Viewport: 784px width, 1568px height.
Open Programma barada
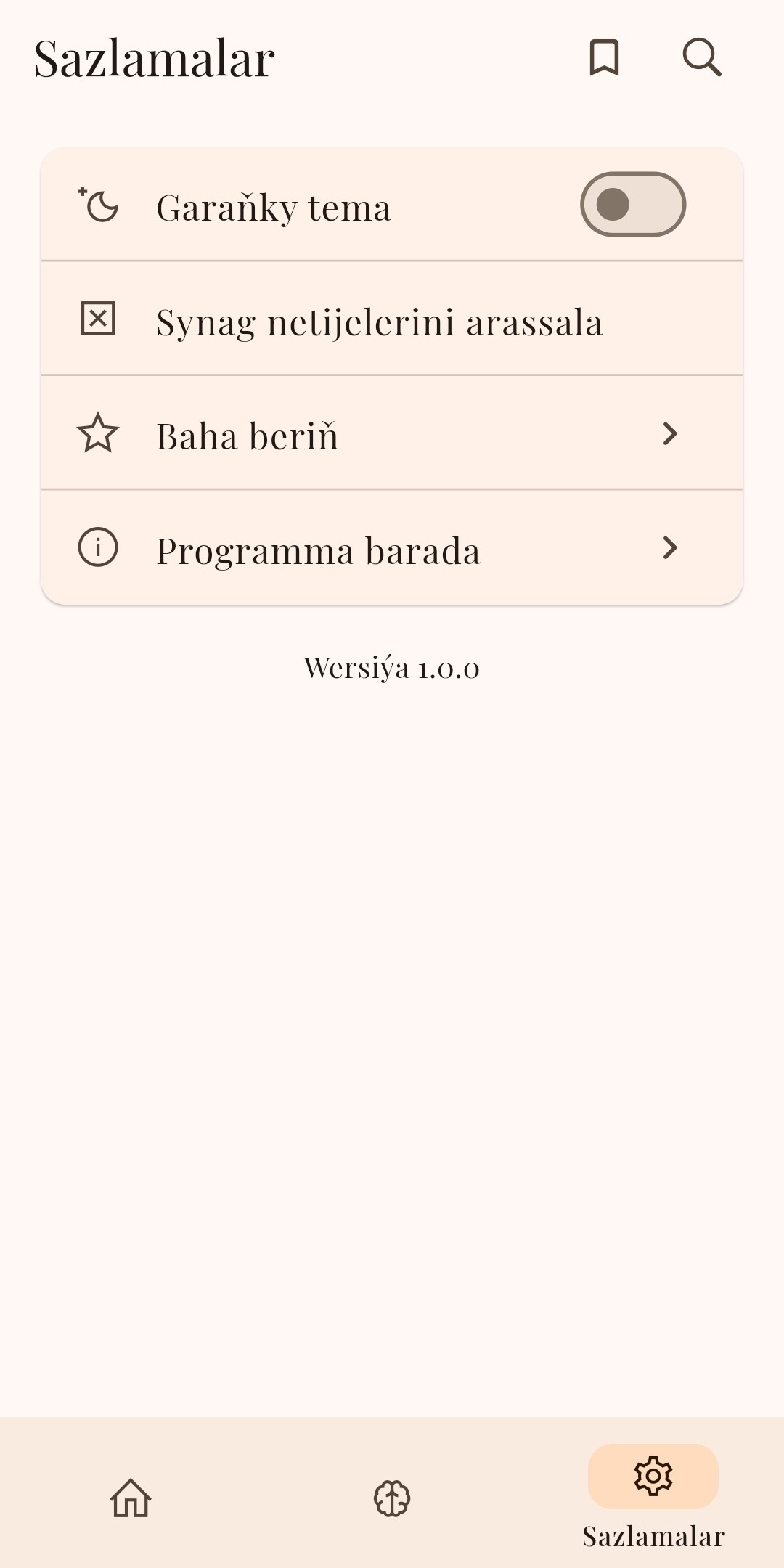(x=392, y=548)
